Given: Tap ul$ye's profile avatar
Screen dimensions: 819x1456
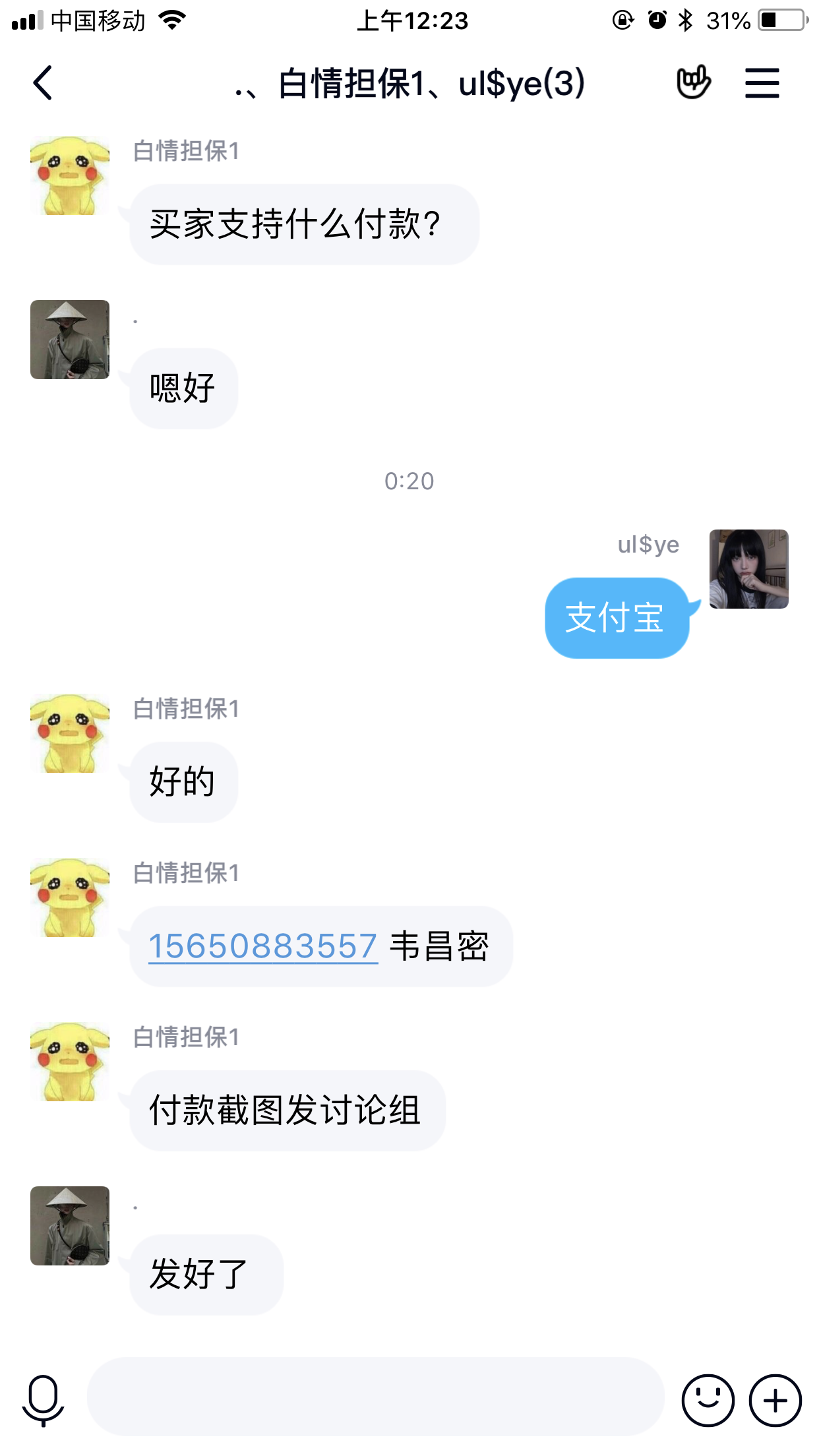Looking at the screenshot, I should point(749,569).
